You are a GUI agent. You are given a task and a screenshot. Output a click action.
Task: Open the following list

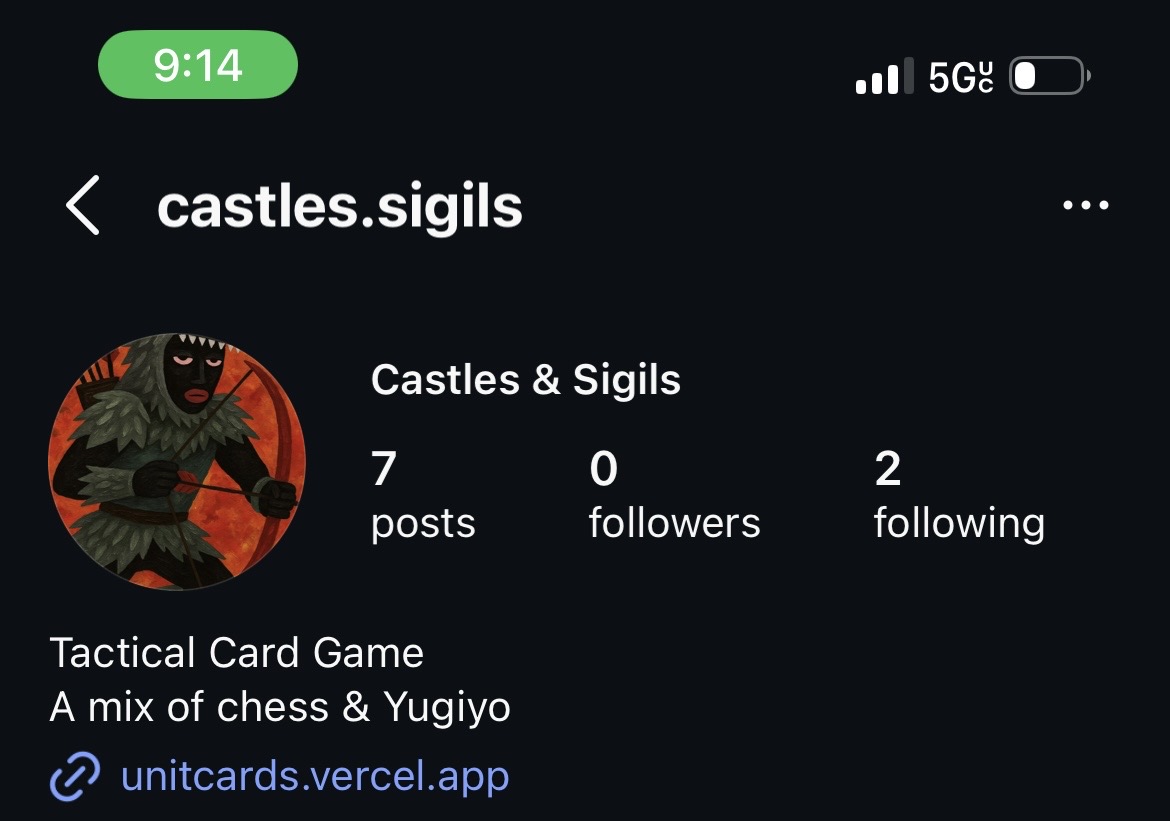pos(958,495)
